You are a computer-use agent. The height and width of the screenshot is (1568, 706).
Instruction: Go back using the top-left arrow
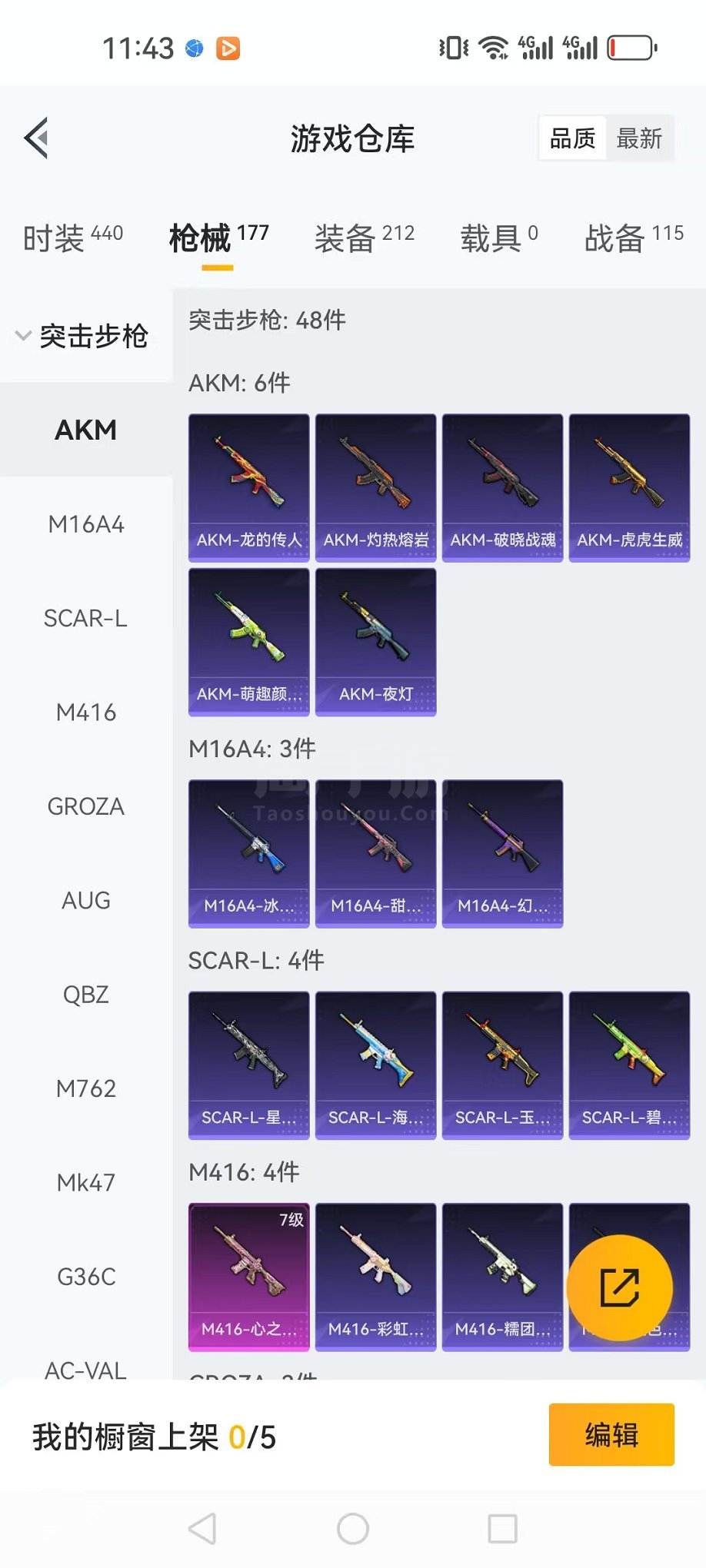tap(37, 138)
